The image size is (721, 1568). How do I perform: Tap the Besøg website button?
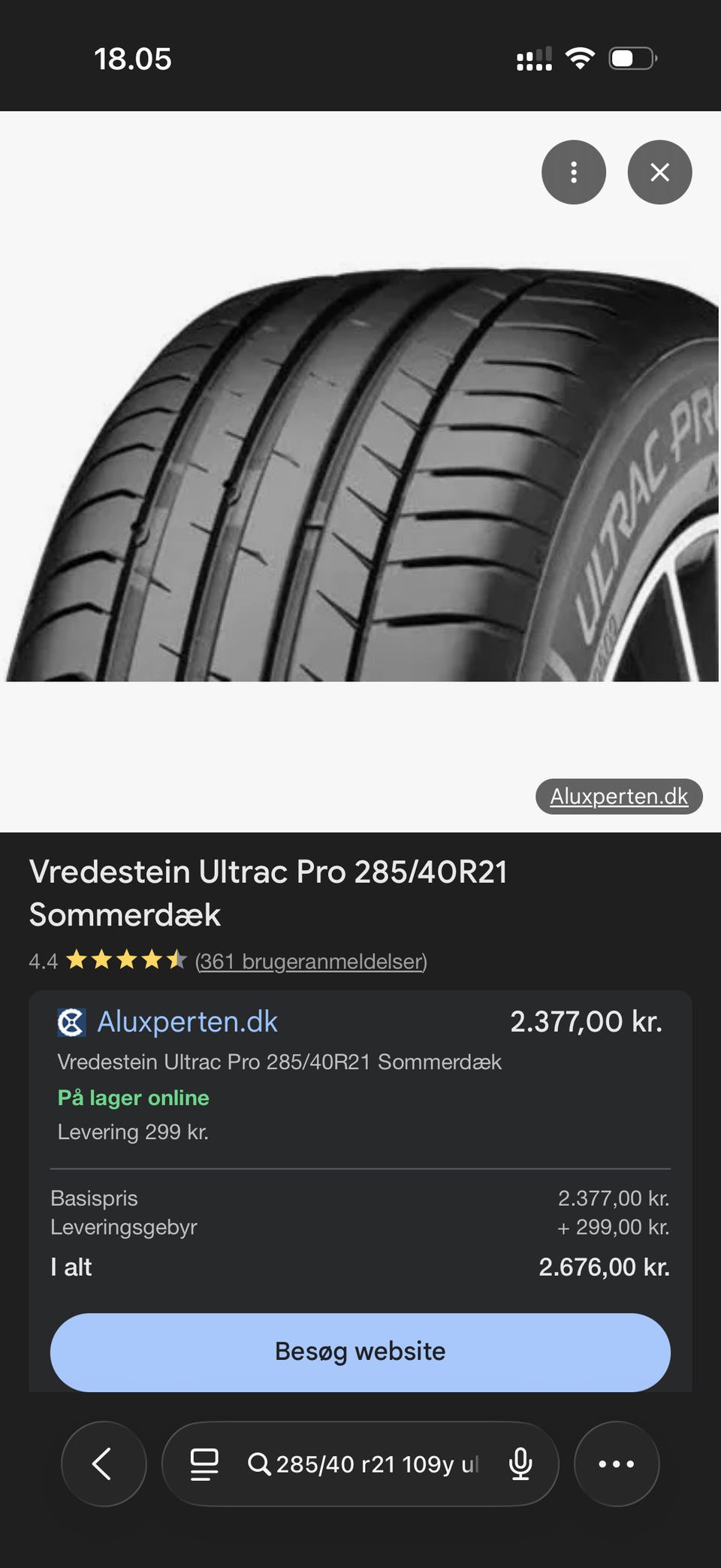point(360,1352)
